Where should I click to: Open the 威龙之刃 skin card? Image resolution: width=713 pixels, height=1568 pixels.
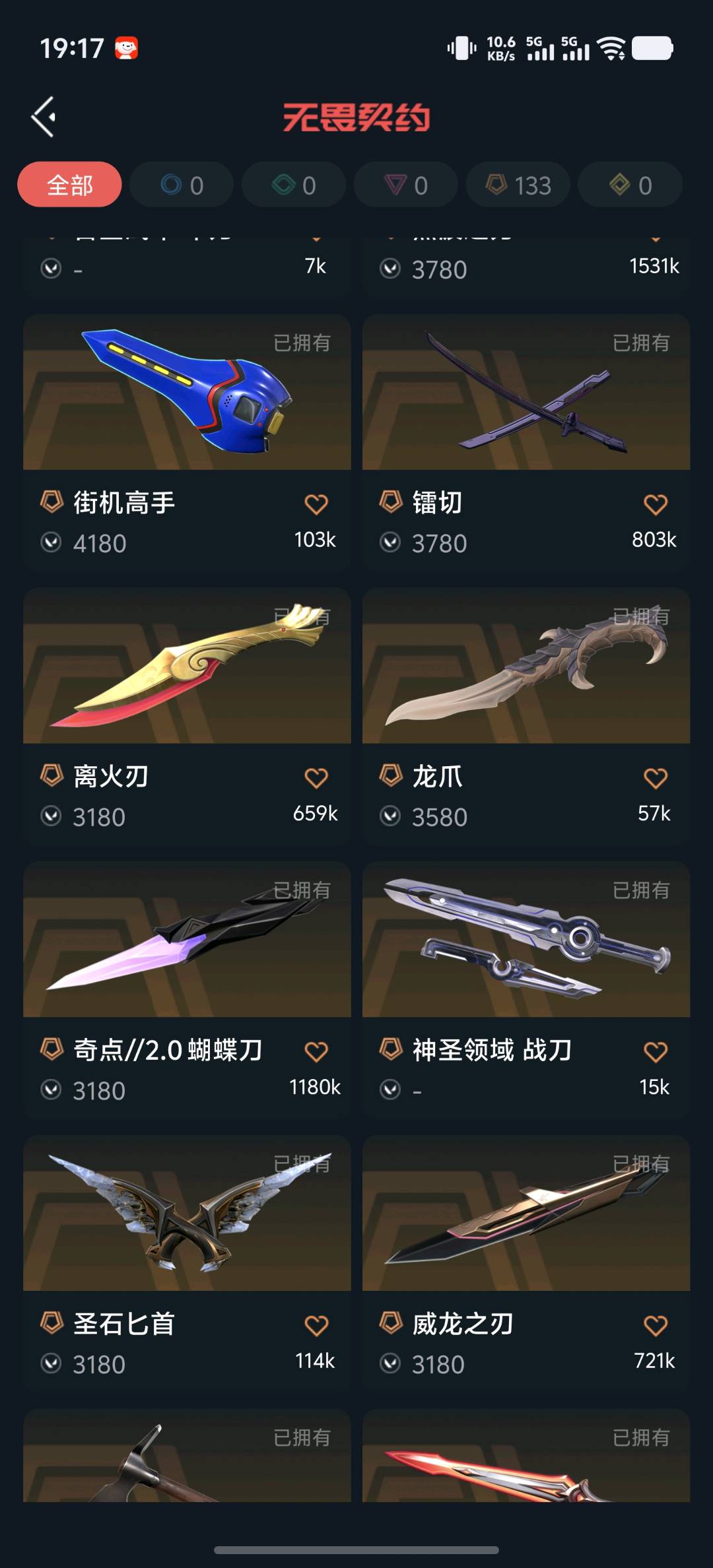(526, 1214)
